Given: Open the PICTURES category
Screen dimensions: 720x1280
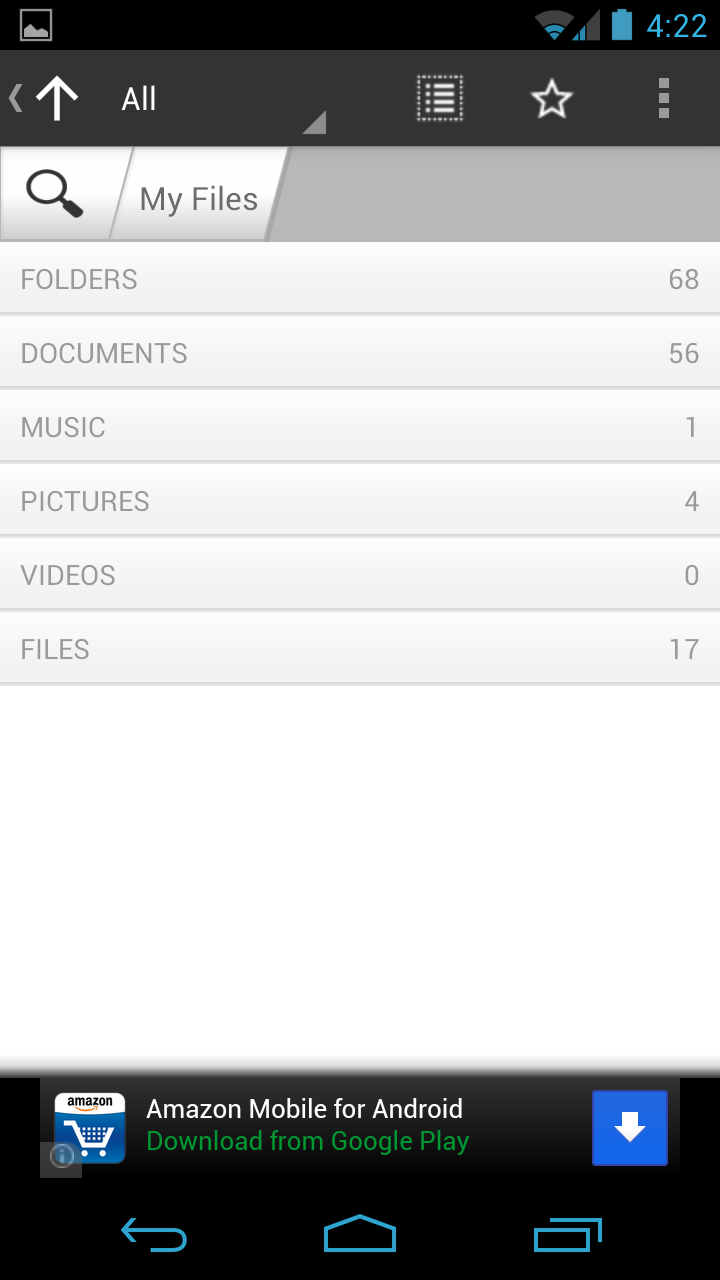Looking at the screenshot, I should tap(360, 501).
